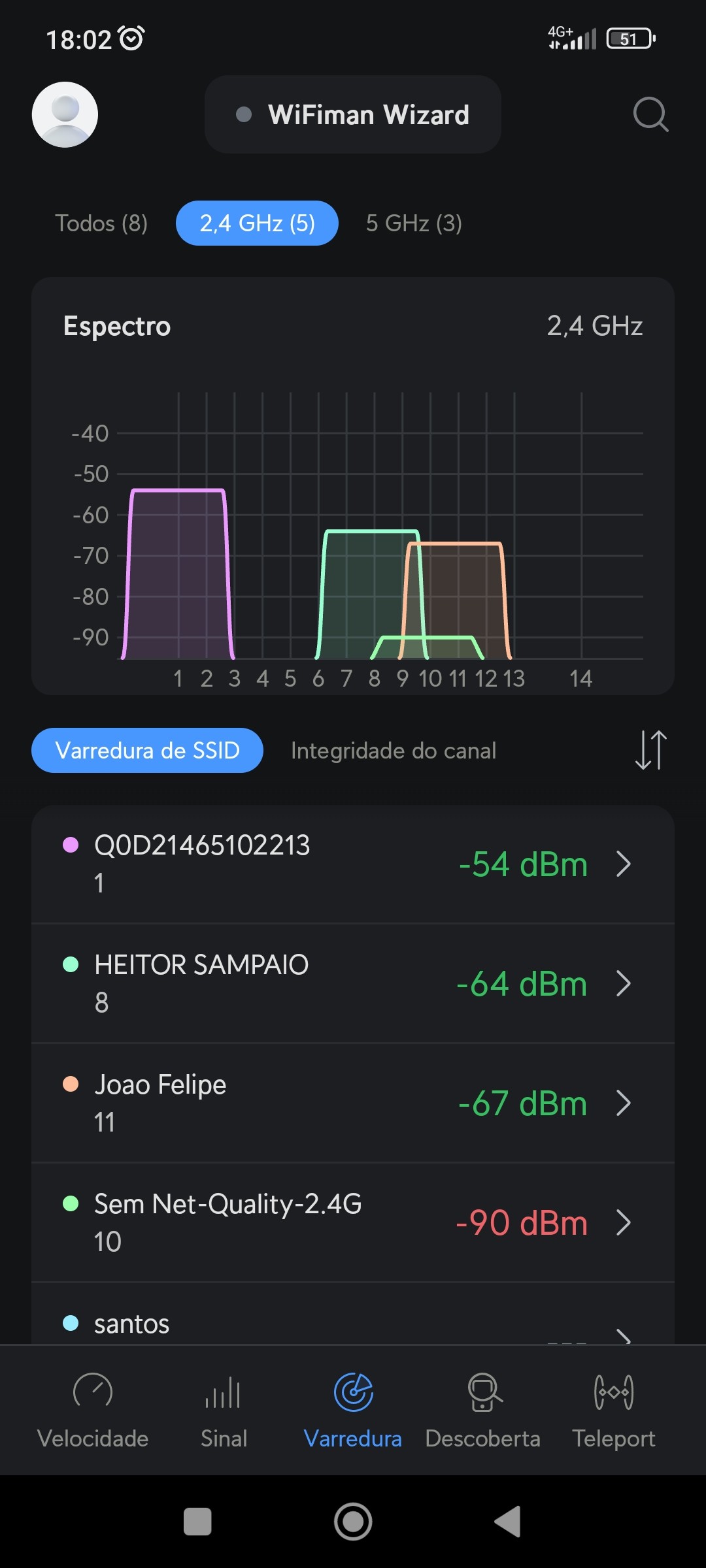
Task: Go to the Velocidade tab
Action: coord(93,1409)
